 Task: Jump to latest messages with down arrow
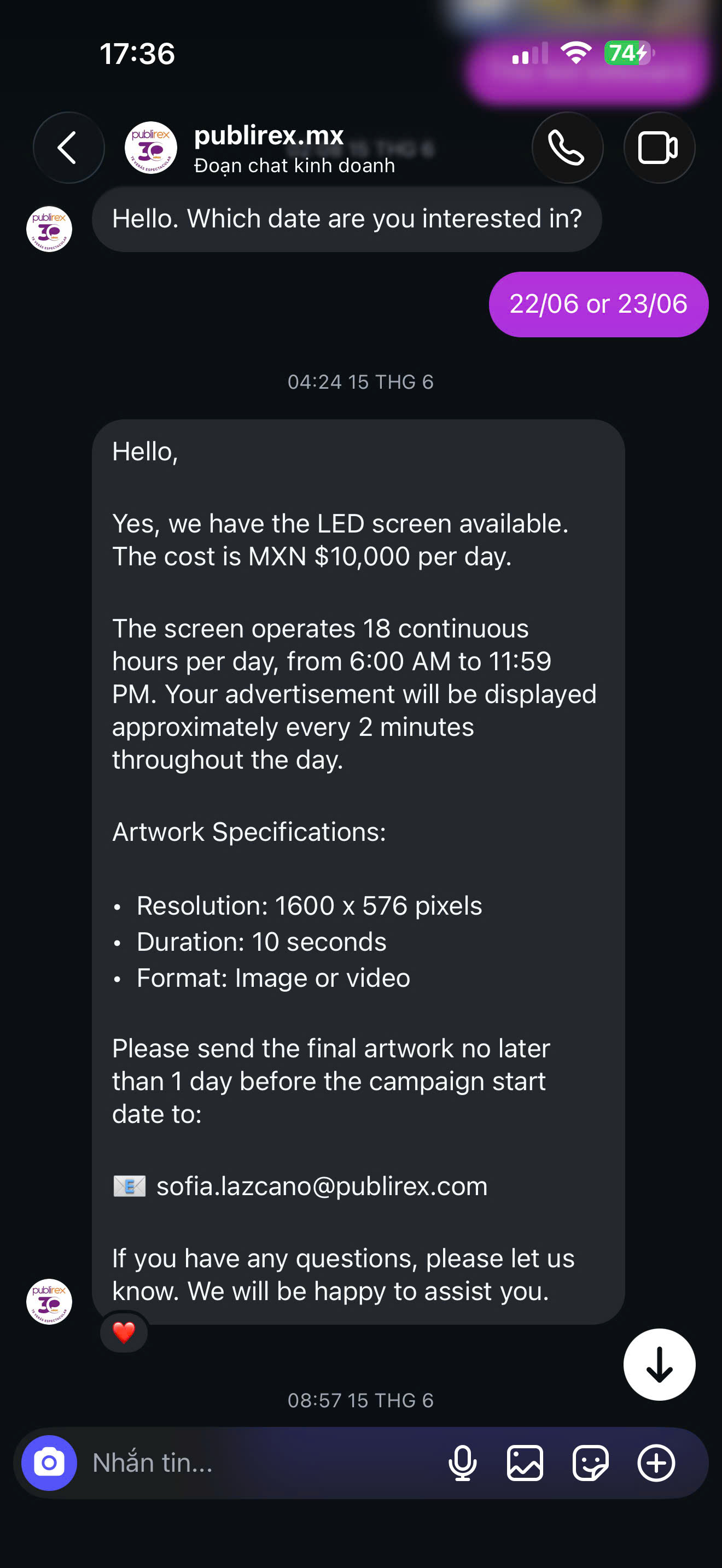click(x=659, y=1364)
